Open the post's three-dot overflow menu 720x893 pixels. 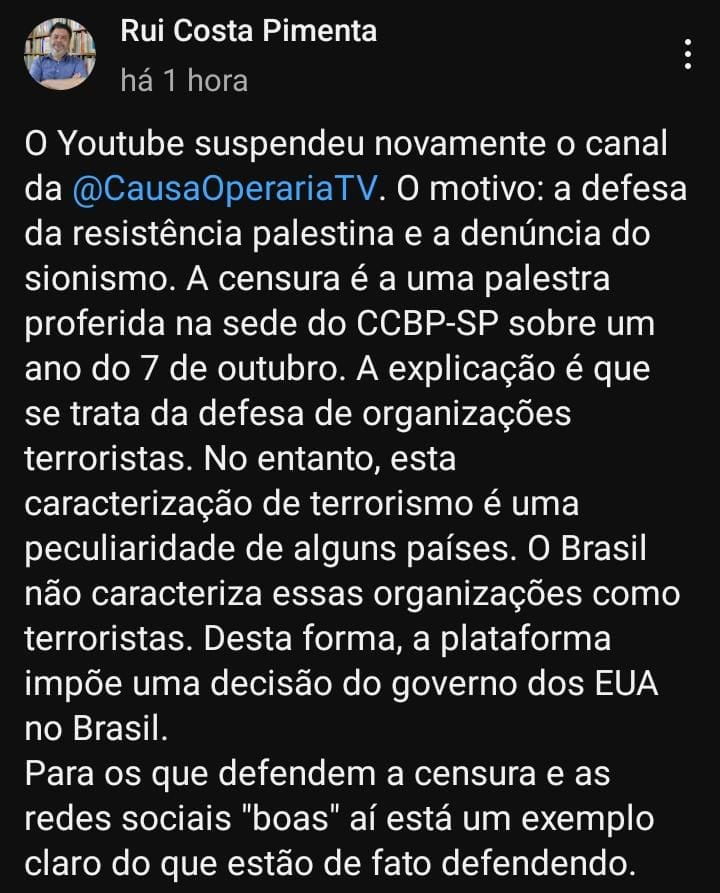pyautogui.click(x=687, y=54)
